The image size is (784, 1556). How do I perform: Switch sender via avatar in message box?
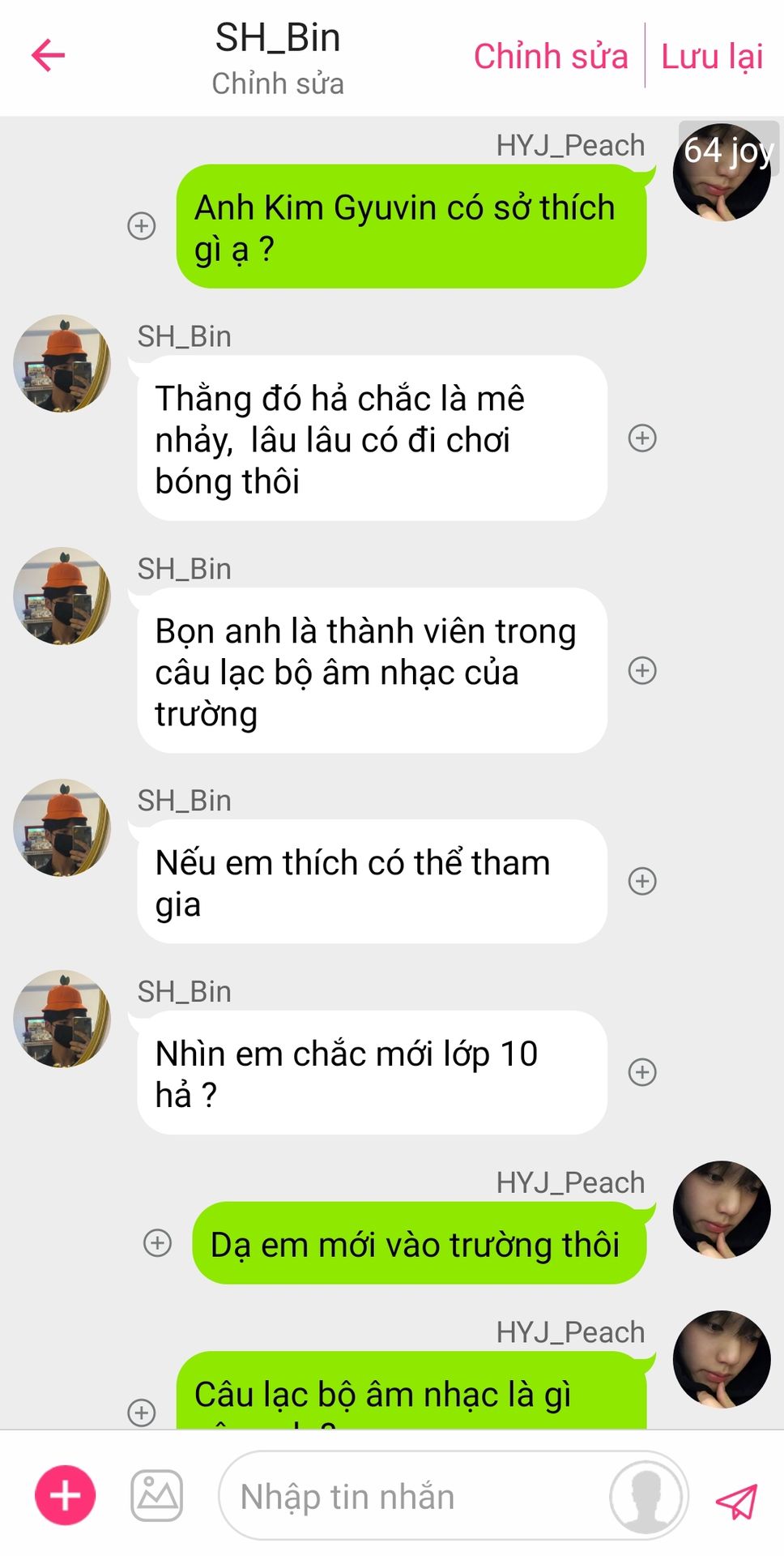point(647,1496)
